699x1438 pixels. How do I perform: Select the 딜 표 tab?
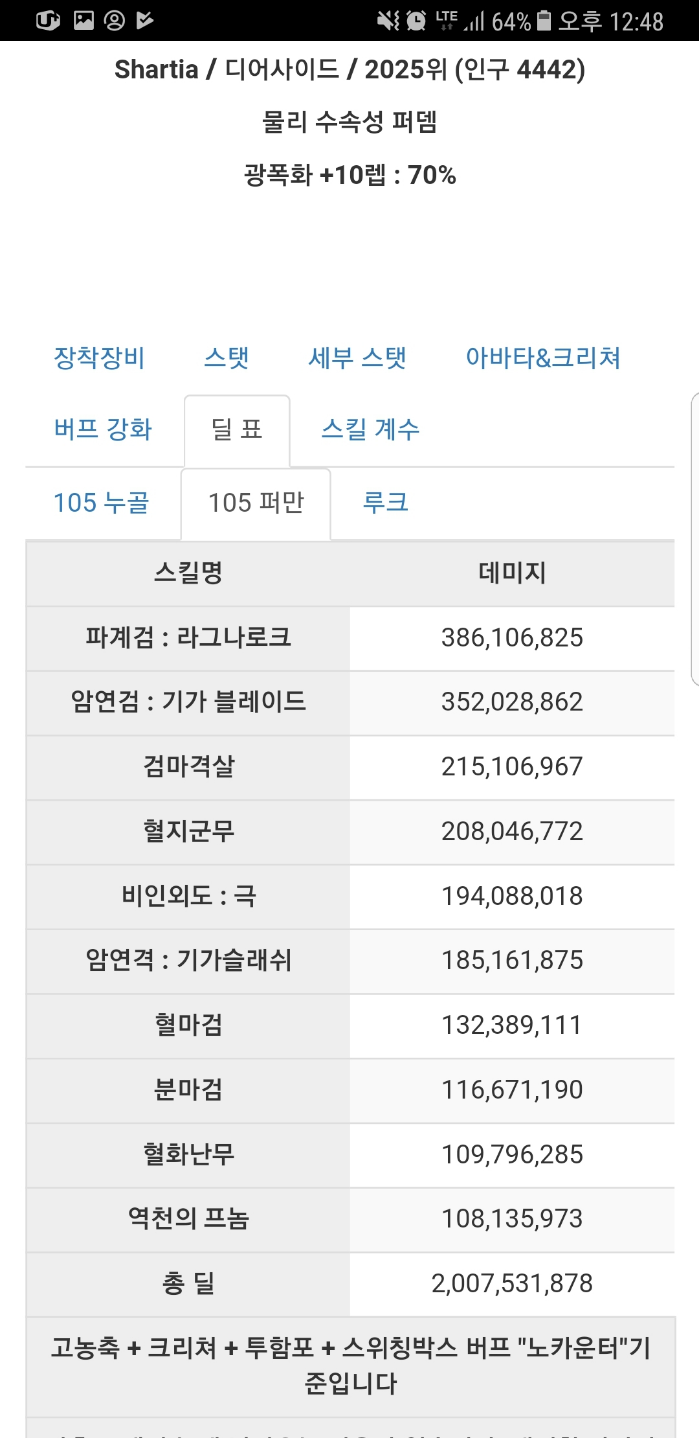237,430
